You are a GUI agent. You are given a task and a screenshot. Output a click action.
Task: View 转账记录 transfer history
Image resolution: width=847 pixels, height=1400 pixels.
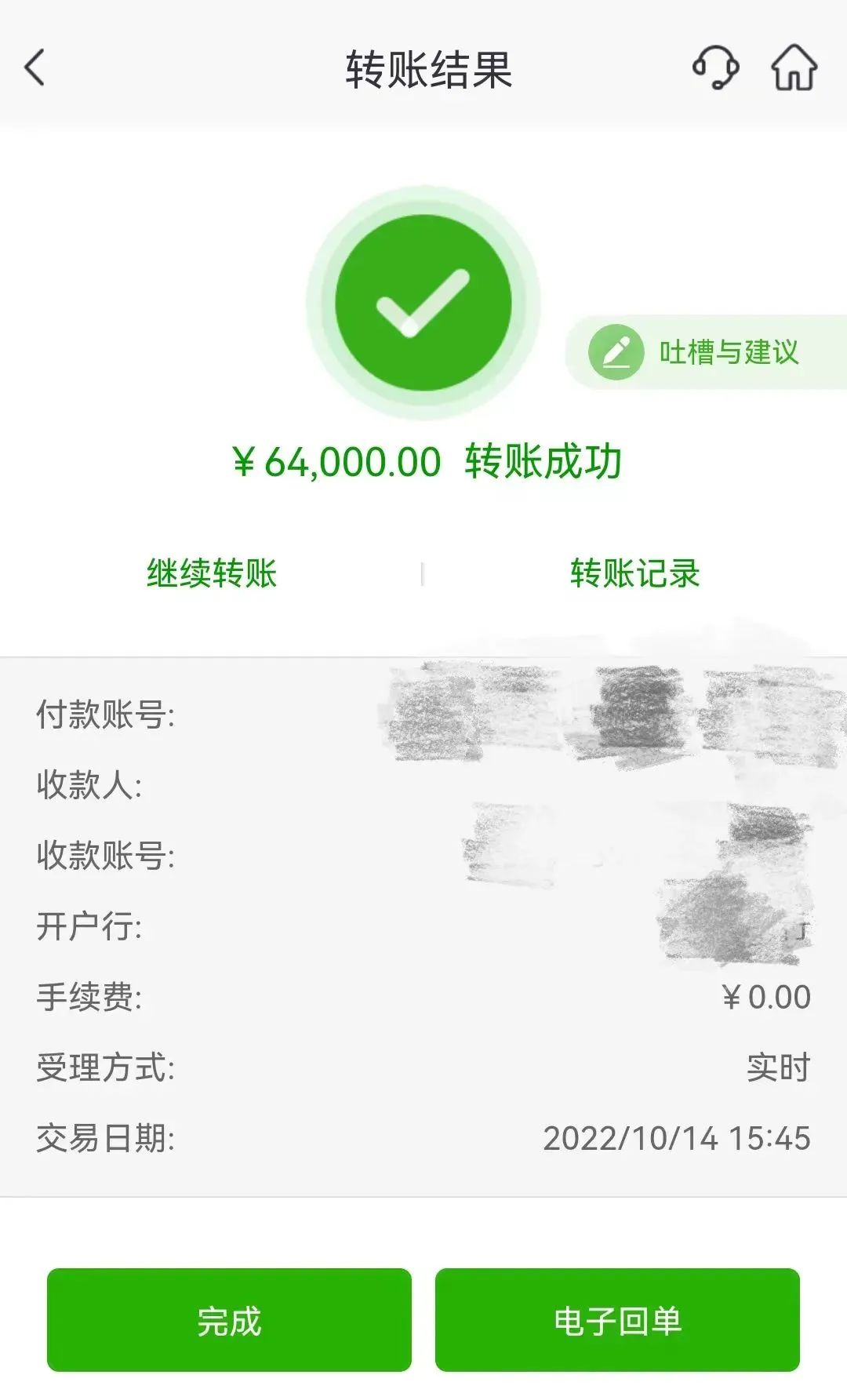pos(636,572)
